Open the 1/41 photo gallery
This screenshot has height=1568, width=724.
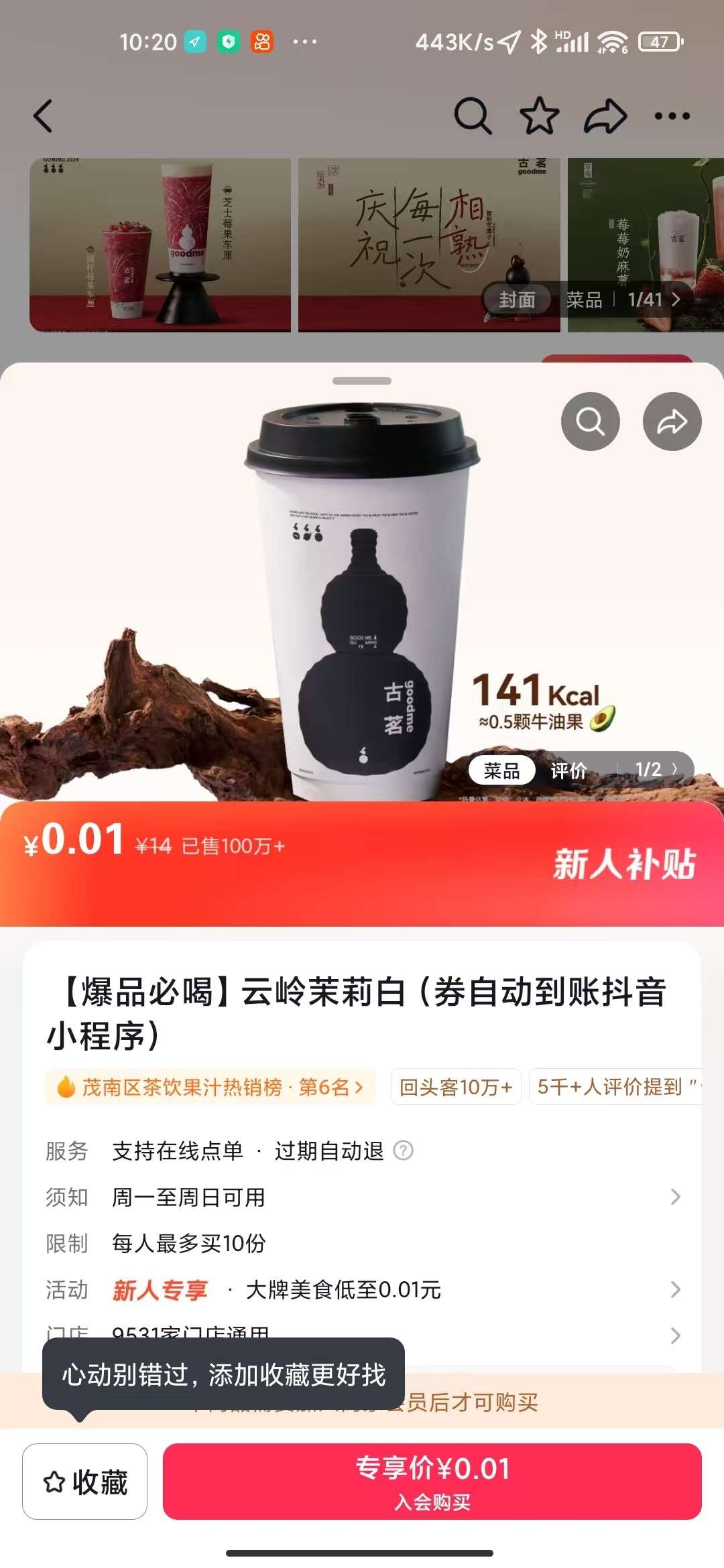point(654,300)
